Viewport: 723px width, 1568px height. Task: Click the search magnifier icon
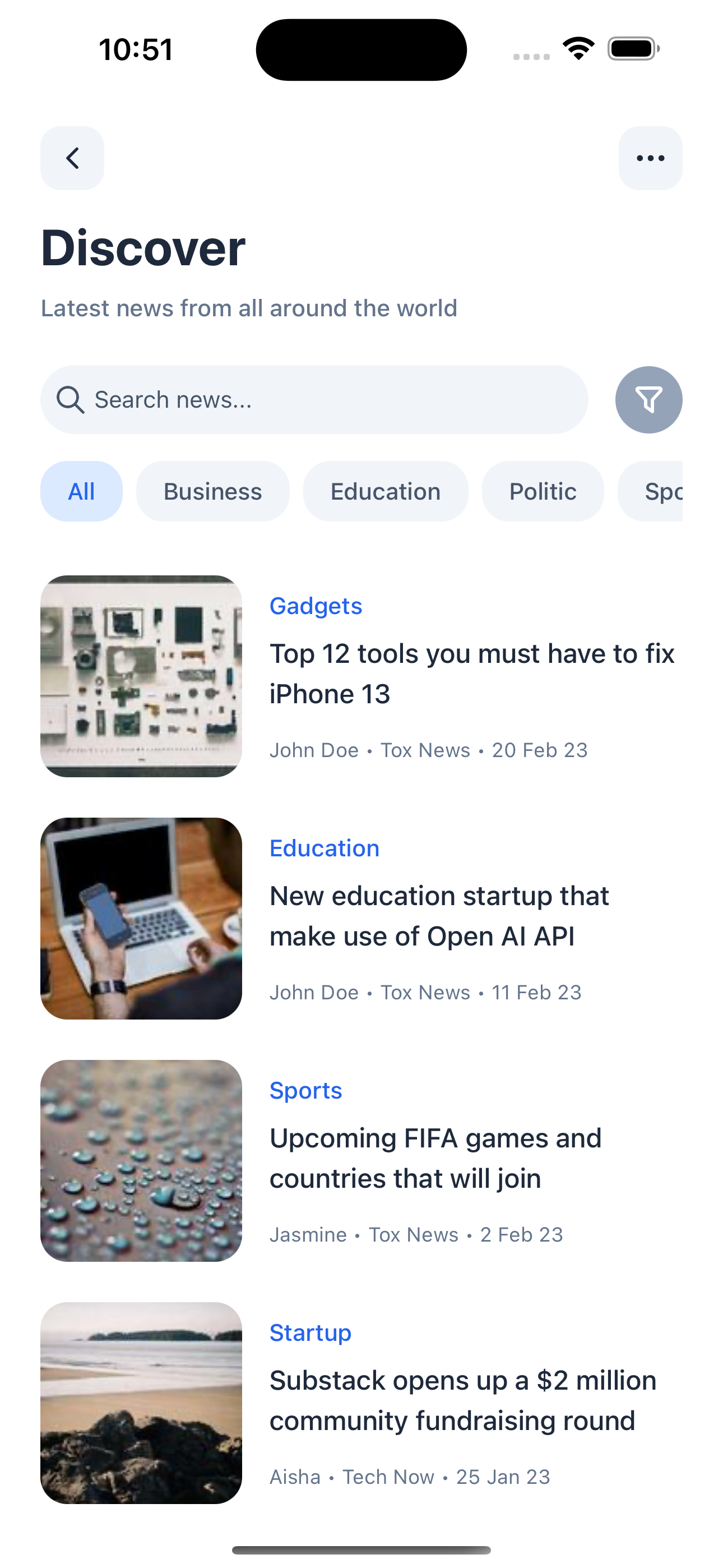click(71, 400)
